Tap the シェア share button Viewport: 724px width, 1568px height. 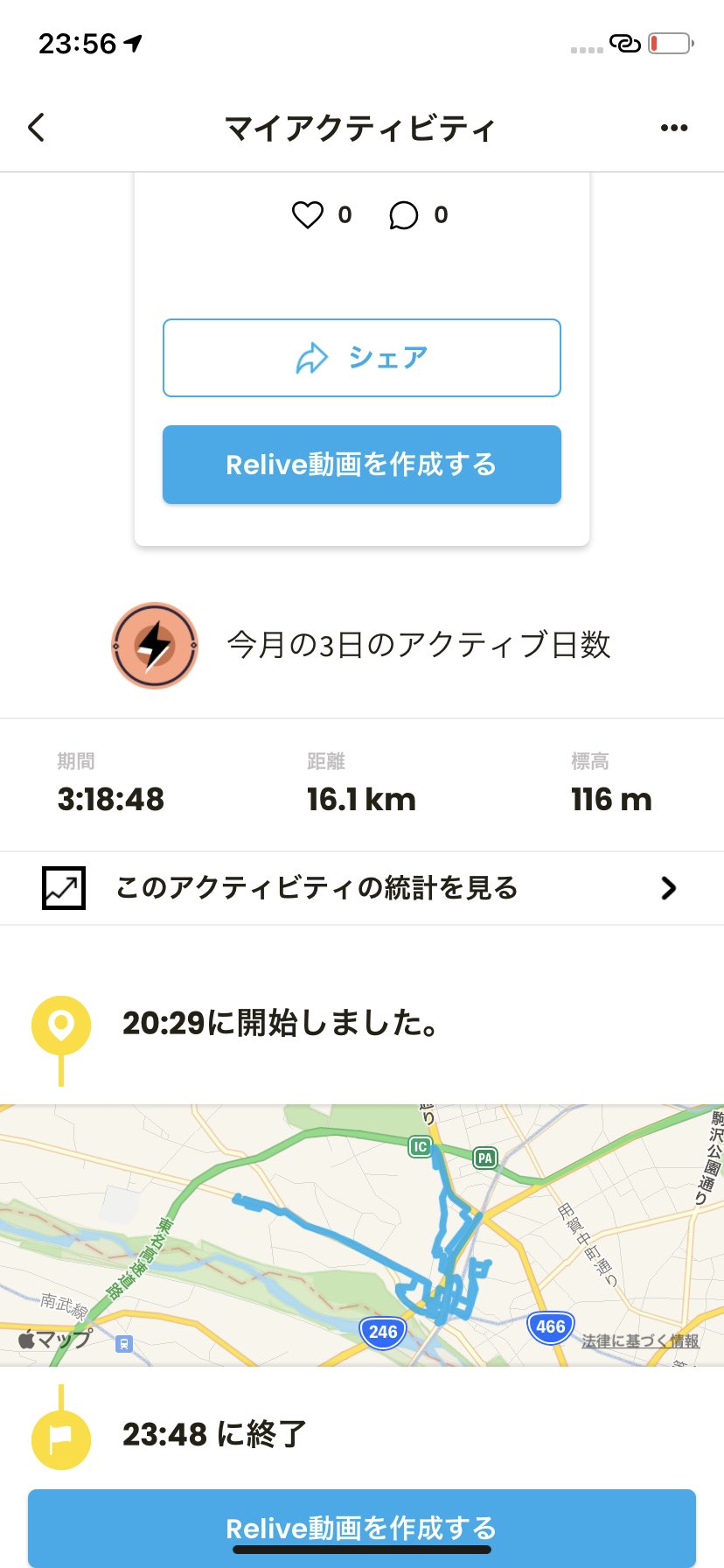(x=362, y=358)
